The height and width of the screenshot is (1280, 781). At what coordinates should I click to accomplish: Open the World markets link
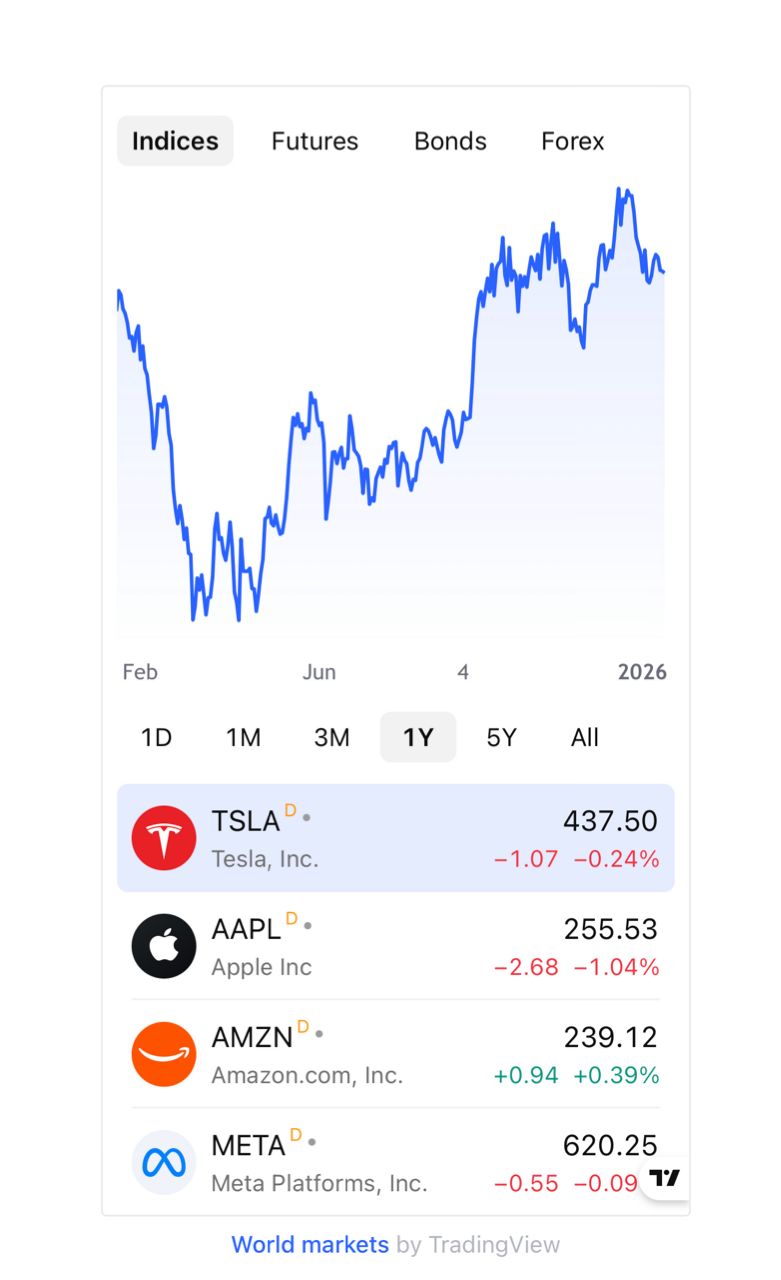pyautogui.click(x=310, y=1244)
